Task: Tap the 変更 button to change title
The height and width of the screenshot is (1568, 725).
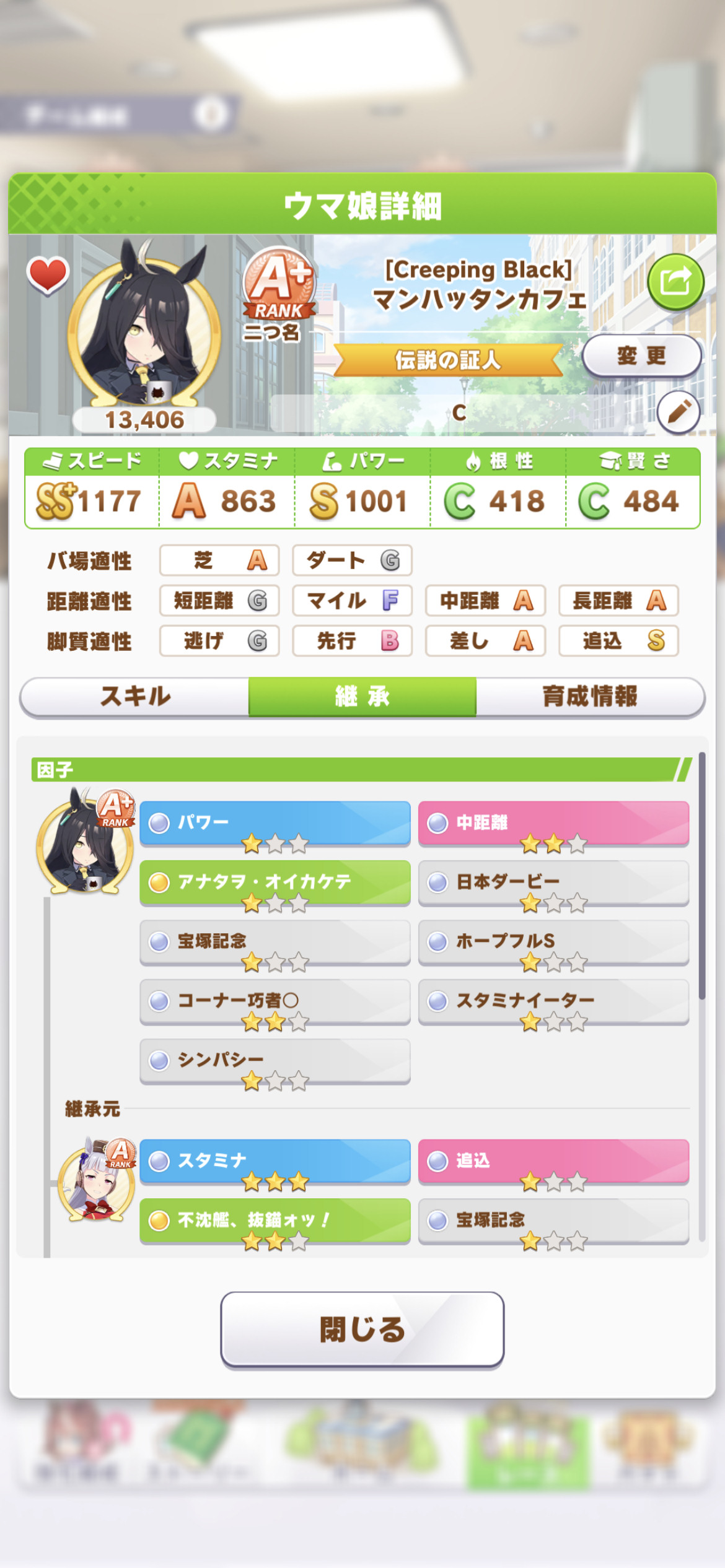Action: (x=642, y=356)
